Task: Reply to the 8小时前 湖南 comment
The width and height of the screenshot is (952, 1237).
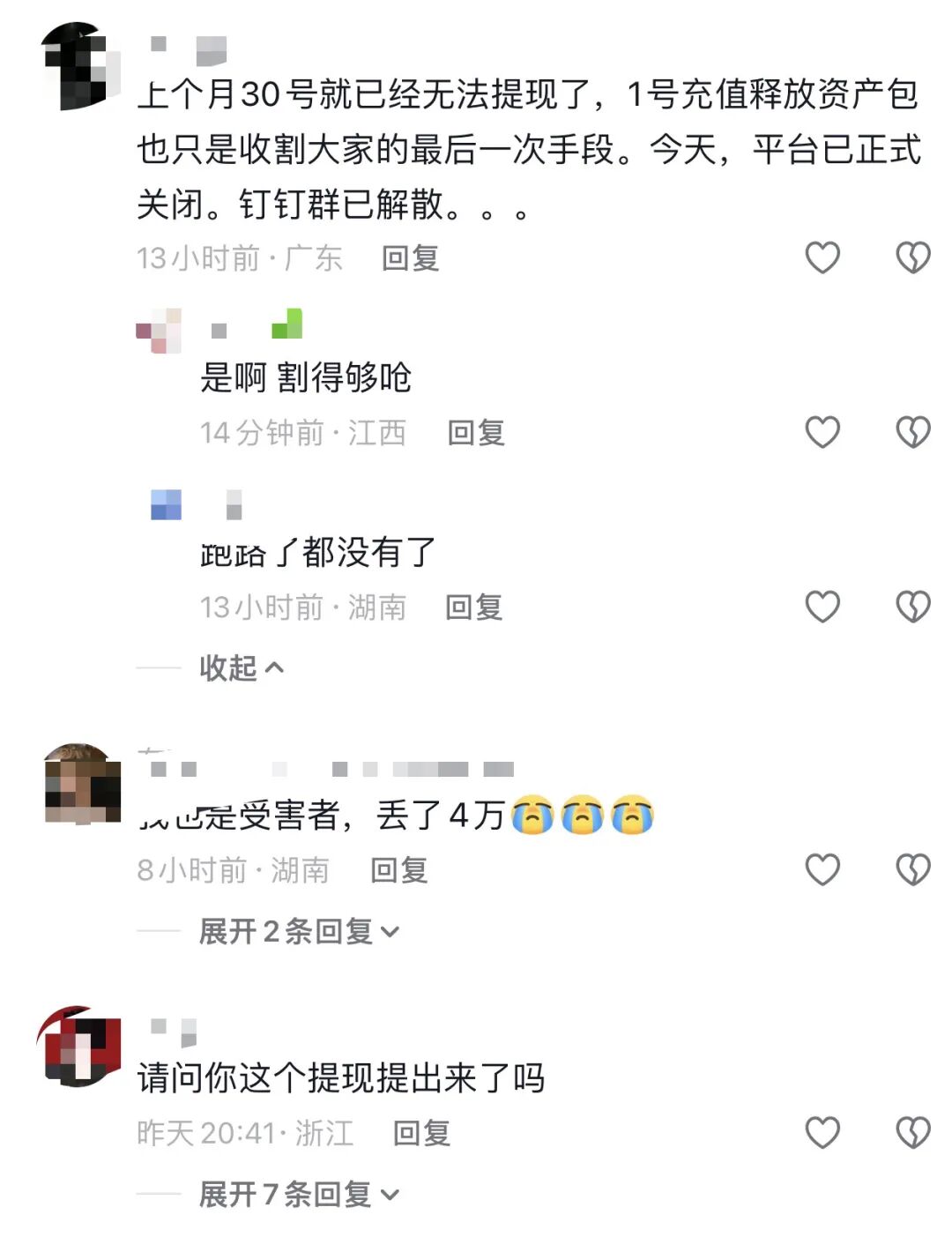Action: (x=399, y=870)
